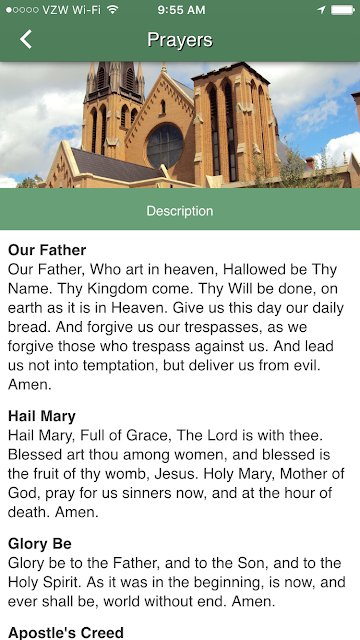Select the Description tab
360x640 pixels.
click(180, 211)
